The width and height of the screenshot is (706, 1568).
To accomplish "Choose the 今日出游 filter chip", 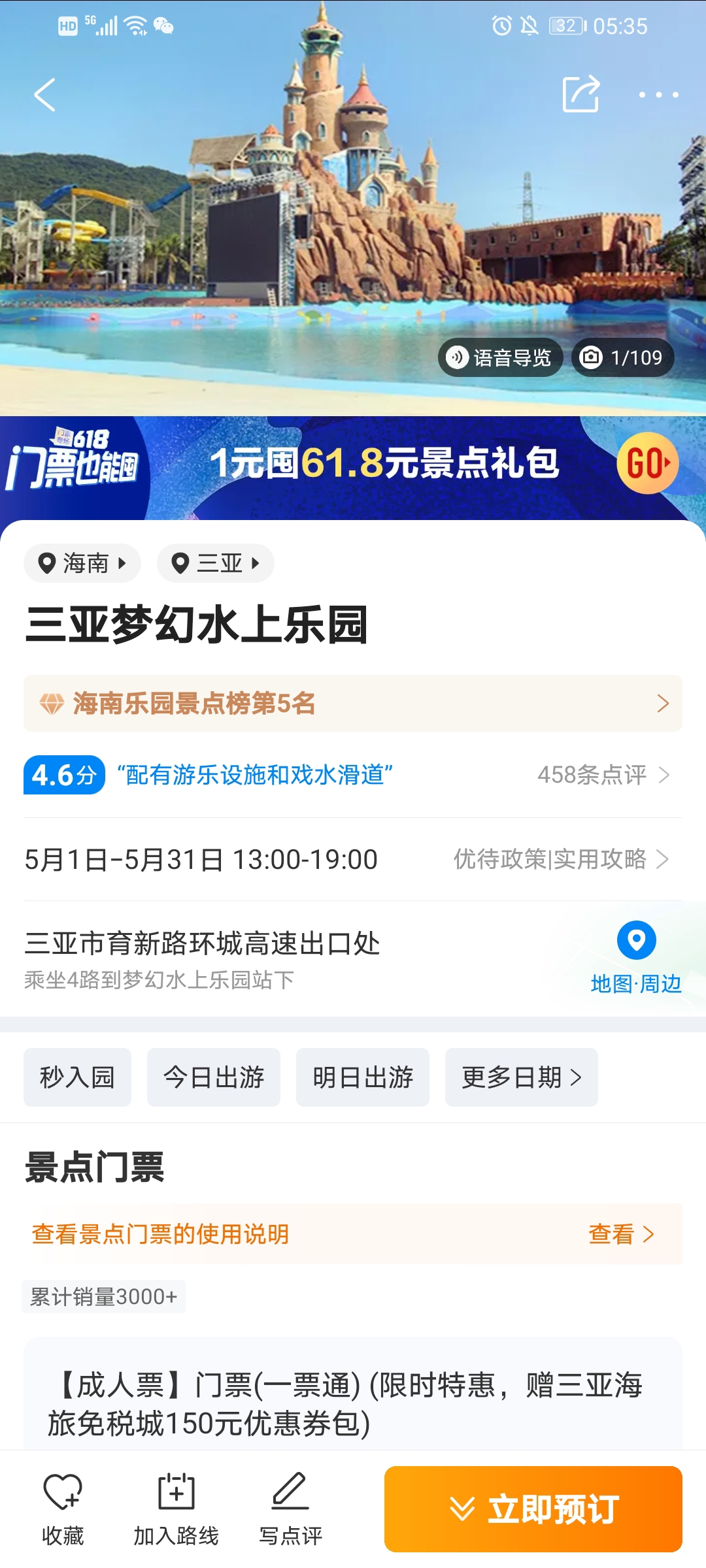I will (x=214, y=1077).
